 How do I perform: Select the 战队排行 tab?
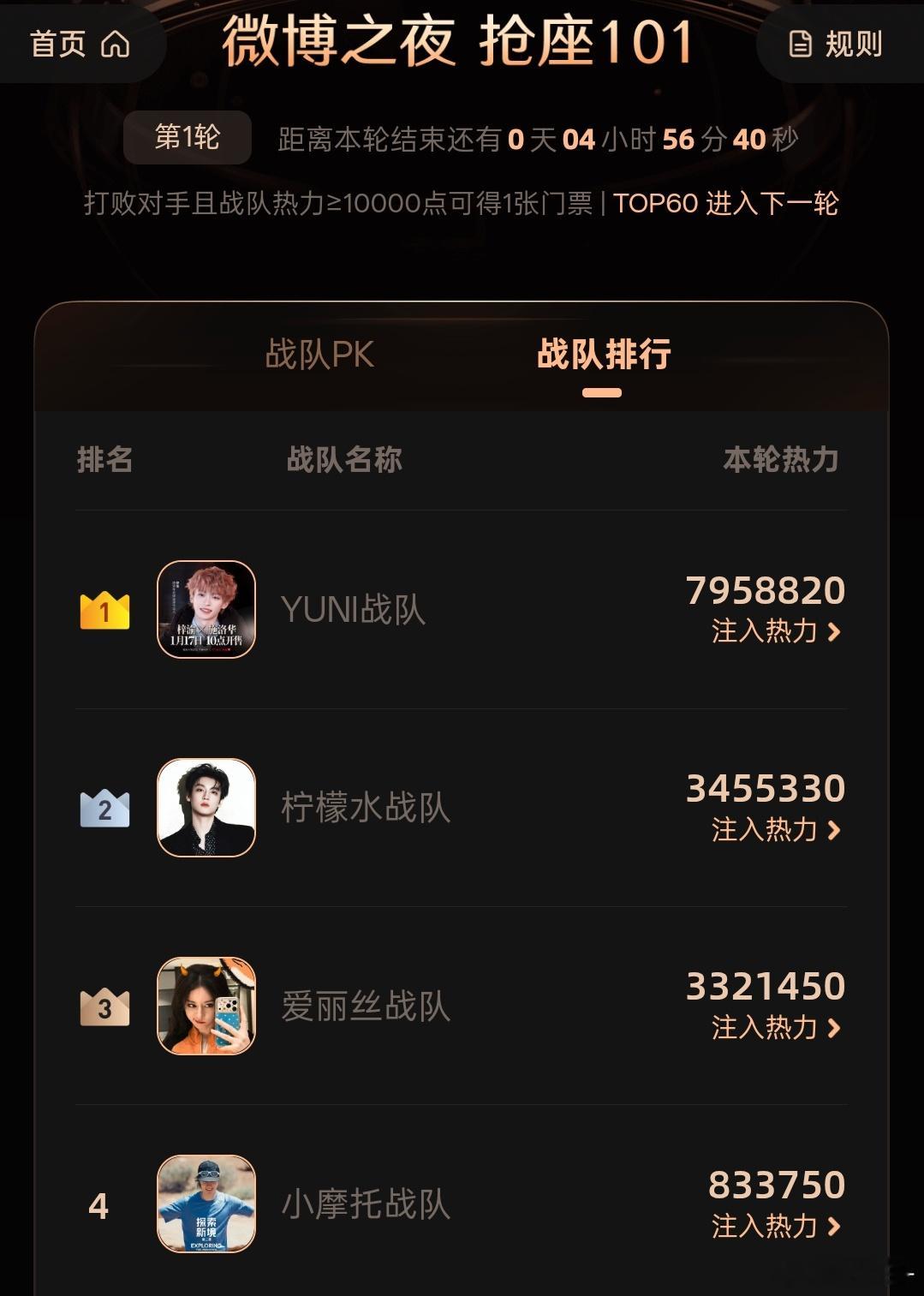click(604, 354)
